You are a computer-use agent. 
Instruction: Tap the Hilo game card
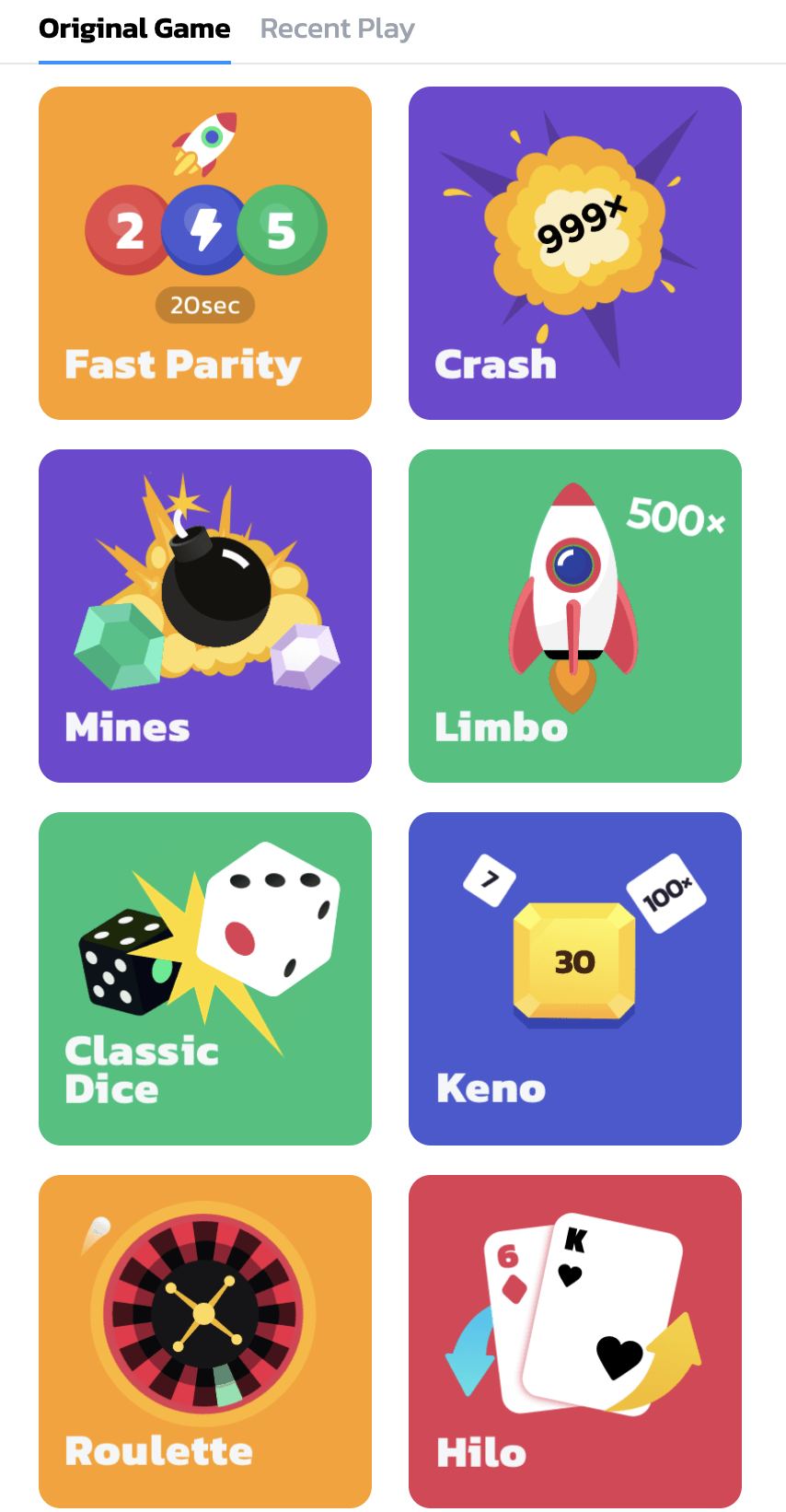tap(575, 1341)
